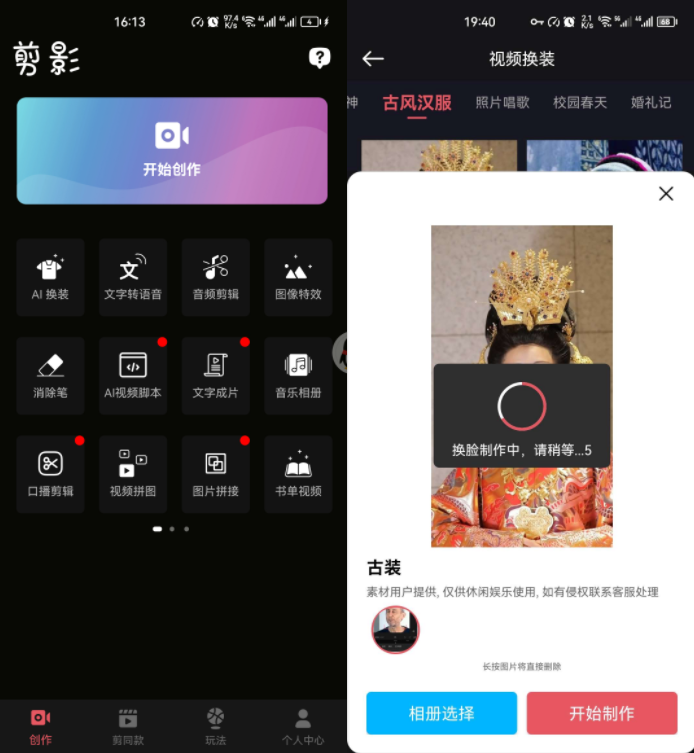Tap 相册选择 to pick from album
Viewport: 694px width, 753px height.
pos(441,713)
